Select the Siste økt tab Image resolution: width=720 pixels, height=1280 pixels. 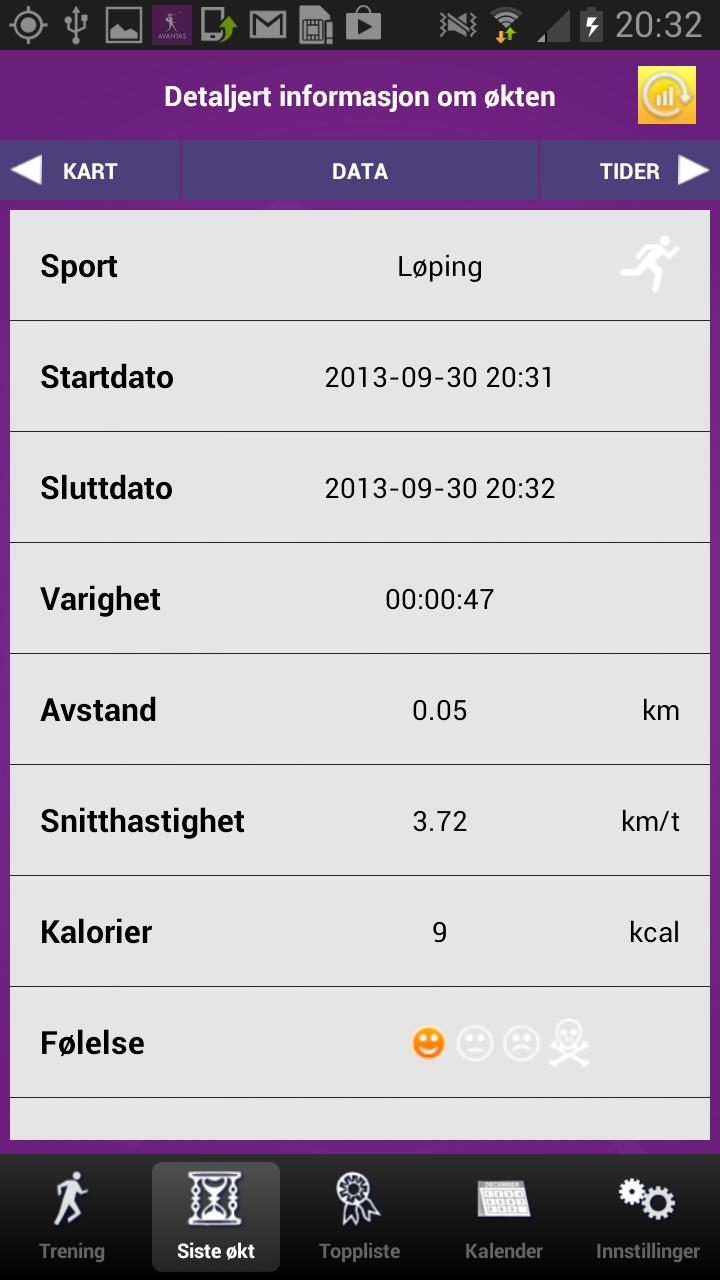pyautogui.click(x=216, y=1217)
